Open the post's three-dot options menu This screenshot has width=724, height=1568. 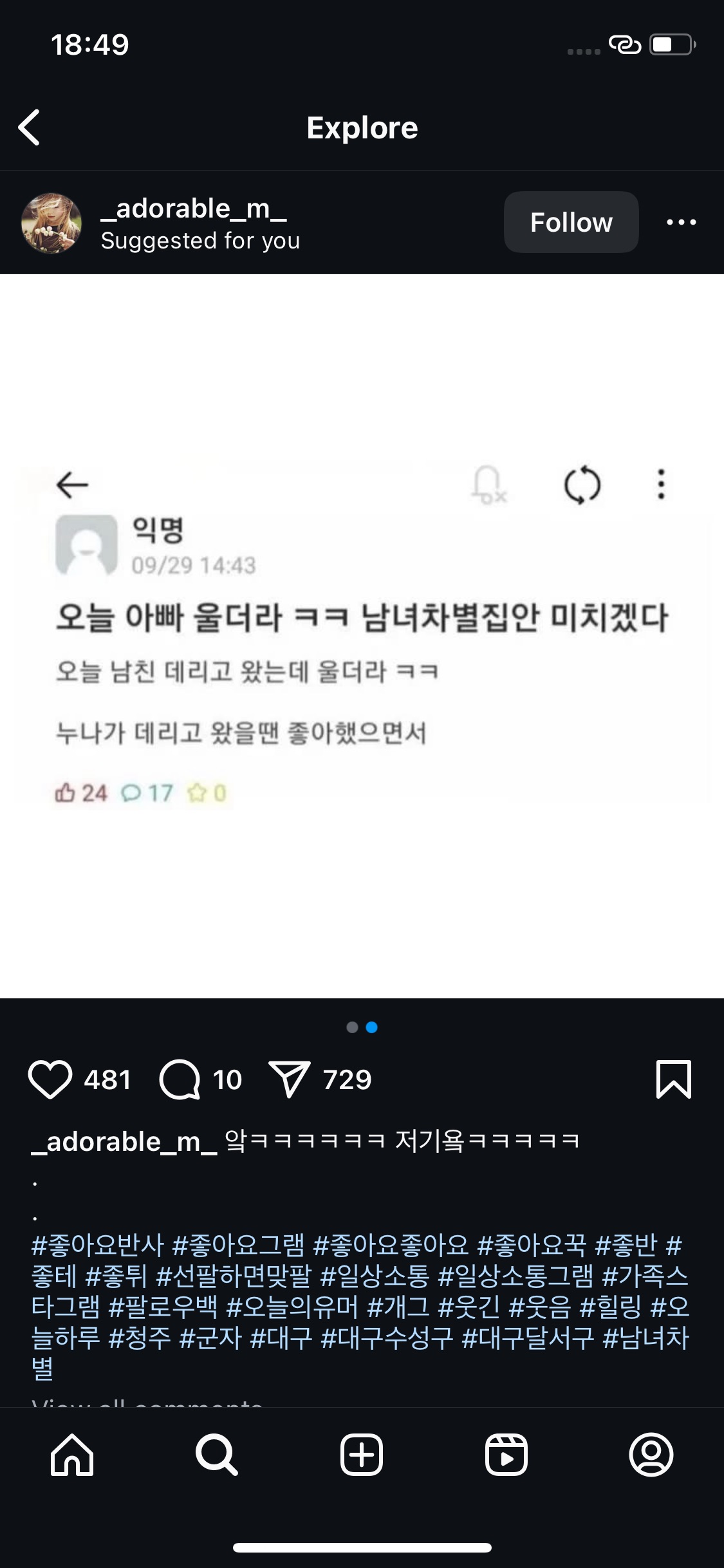click(x=681, y=222)
